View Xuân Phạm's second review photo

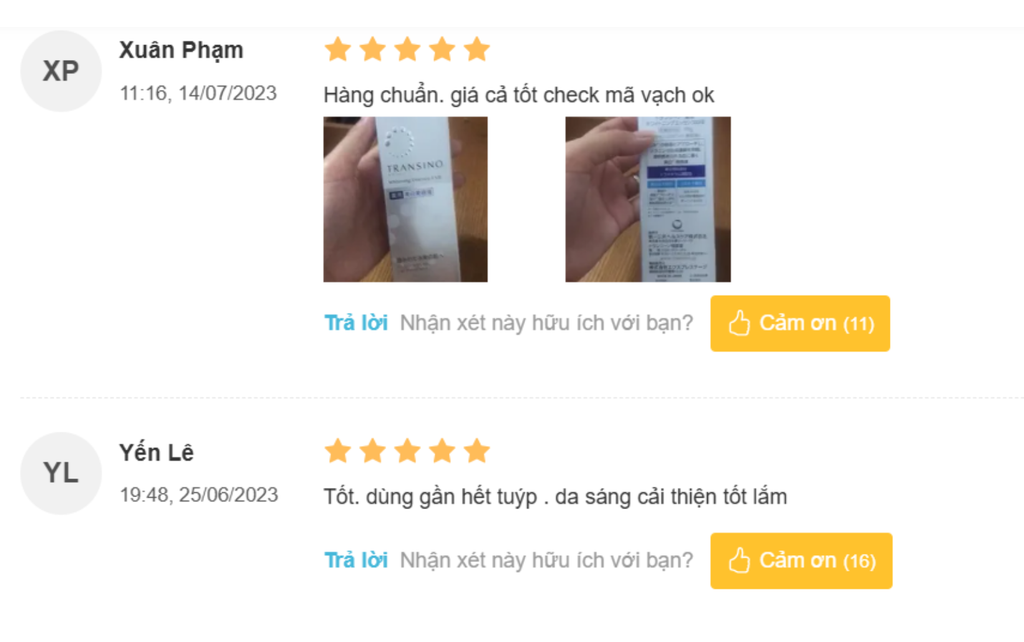coord(647,199)
